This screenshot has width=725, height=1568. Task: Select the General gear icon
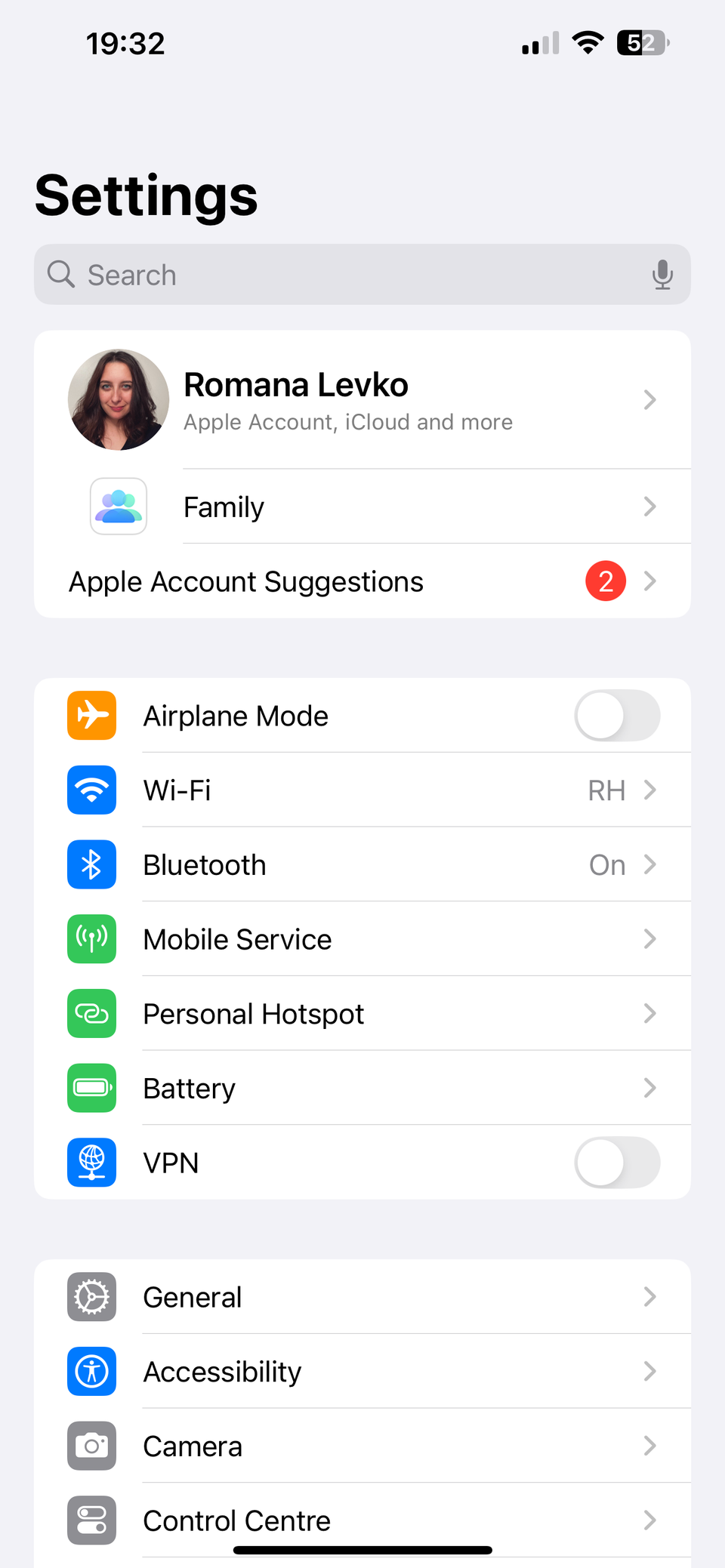[x=91, y=1296]
